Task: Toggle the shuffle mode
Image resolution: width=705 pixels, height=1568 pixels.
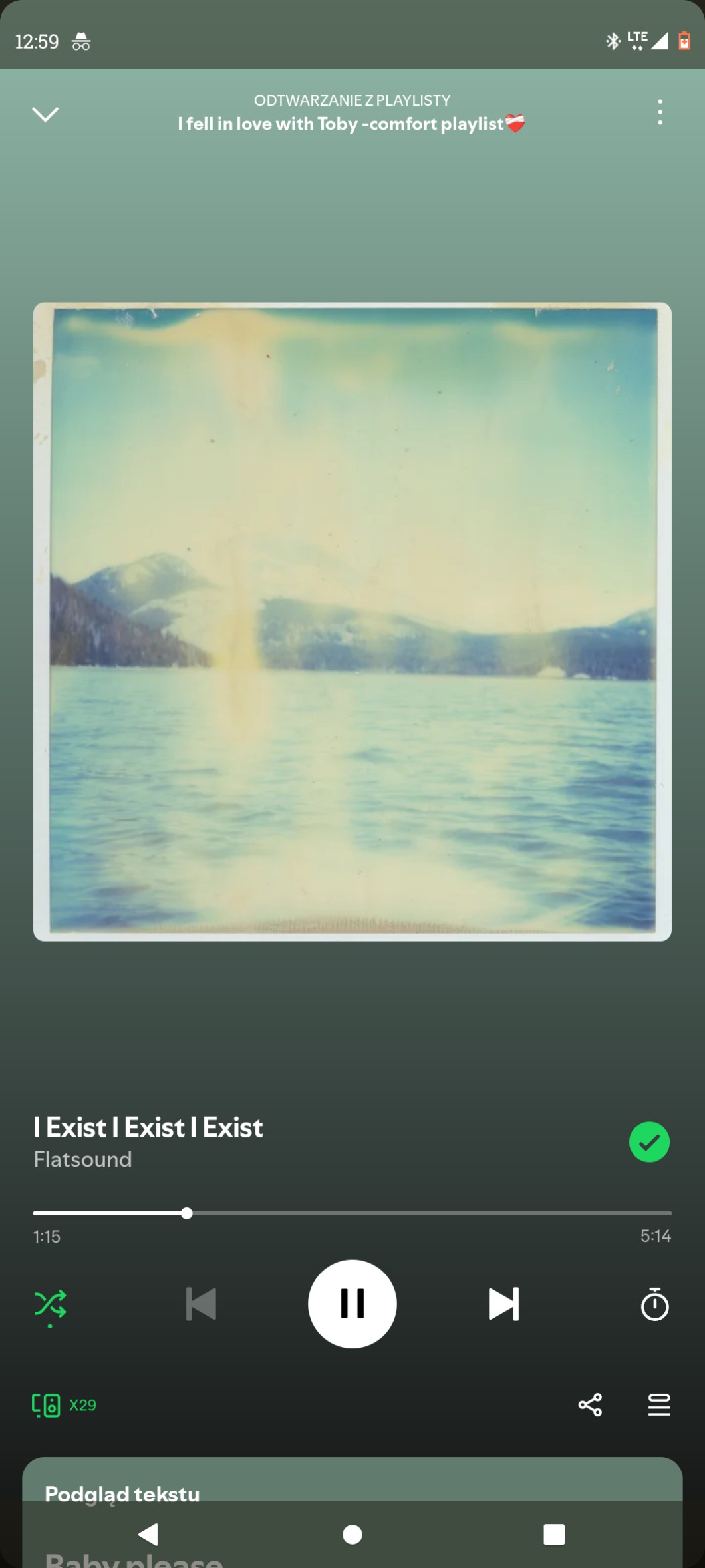Action: click(50, 1304)
